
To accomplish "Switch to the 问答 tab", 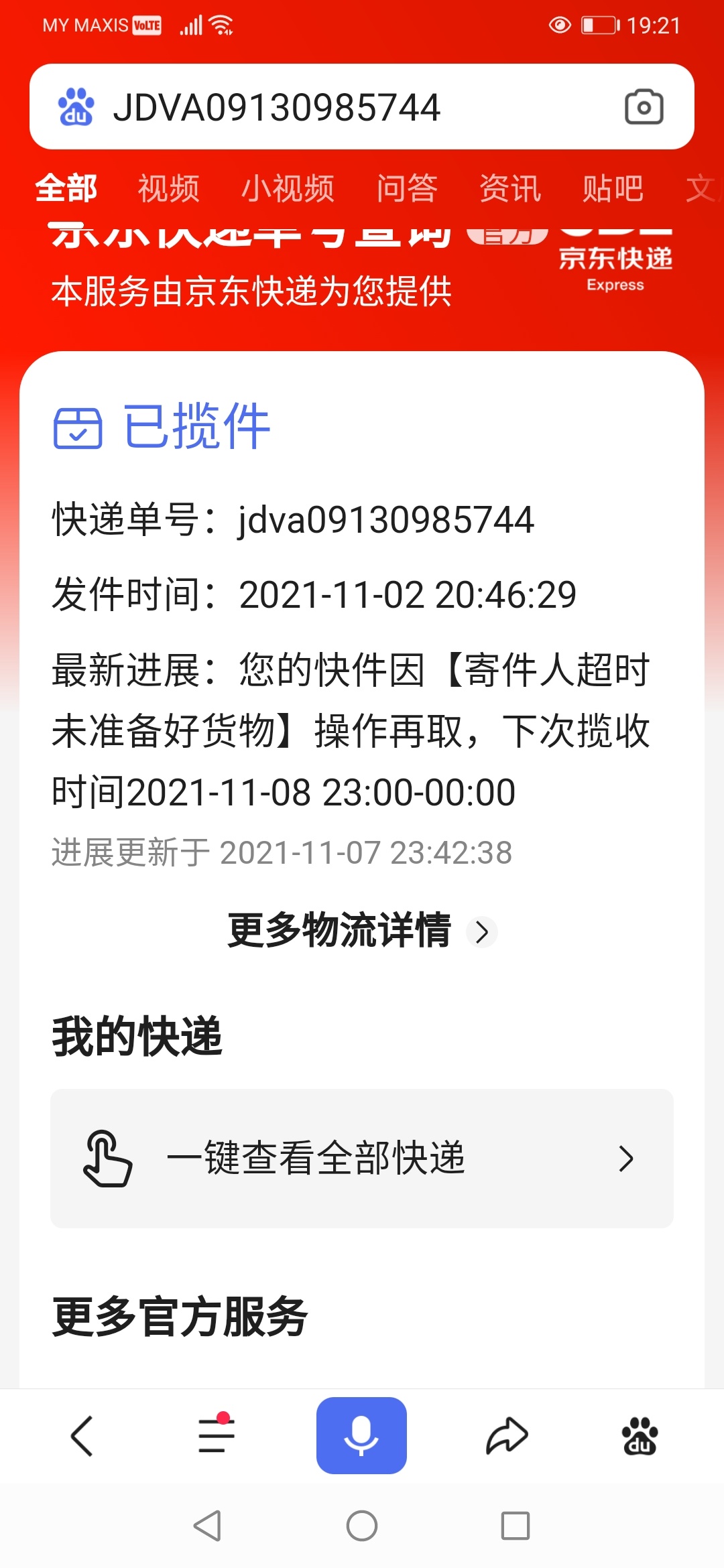I will [407, 188].
